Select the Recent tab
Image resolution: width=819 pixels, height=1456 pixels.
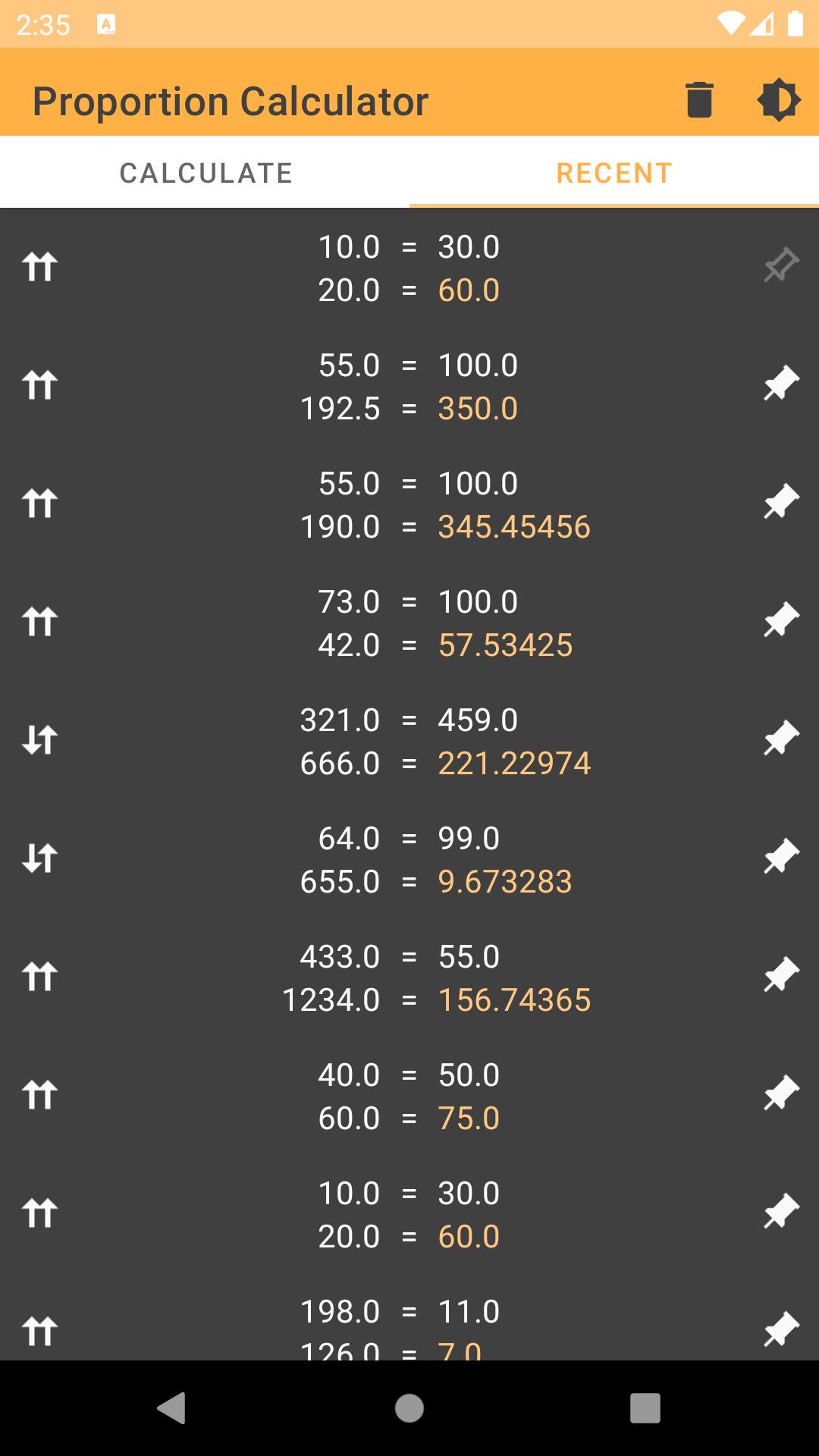614,173
